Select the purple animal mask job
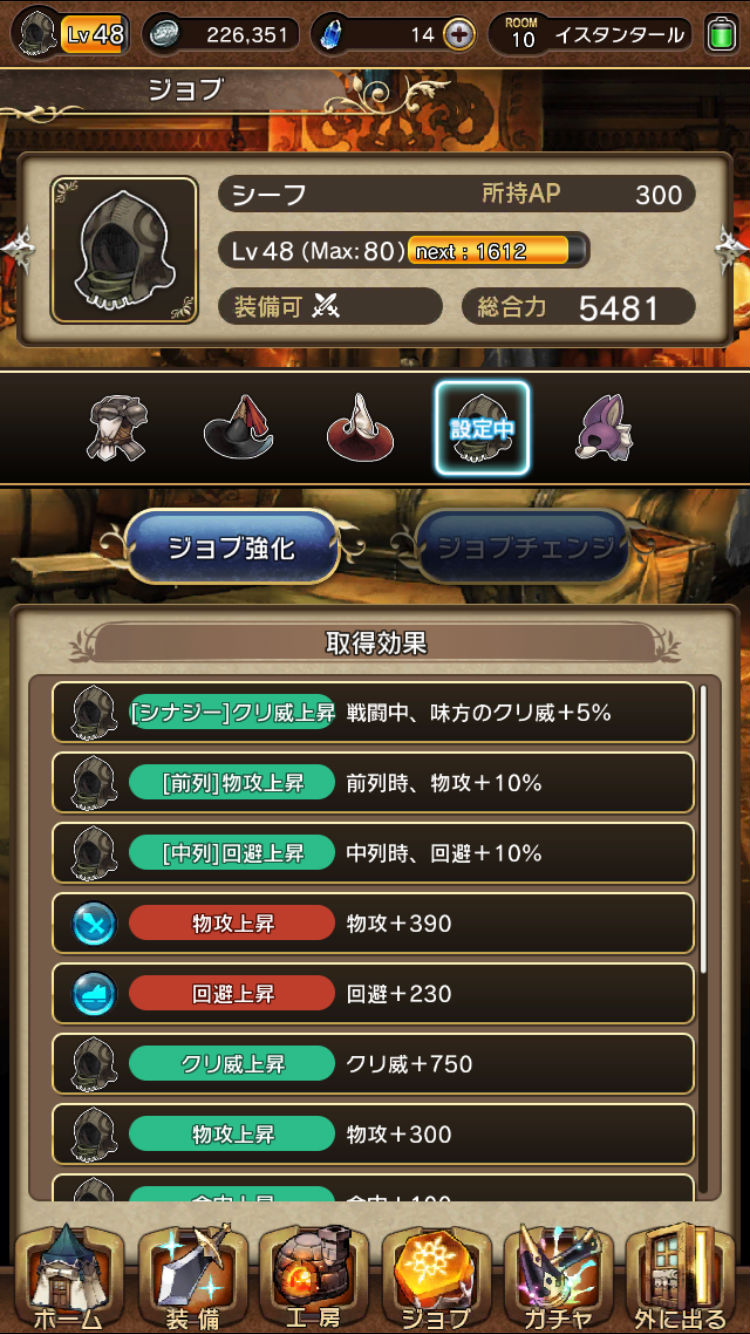The height and width of the screenshot is (1334, 750). pos(603,428)
